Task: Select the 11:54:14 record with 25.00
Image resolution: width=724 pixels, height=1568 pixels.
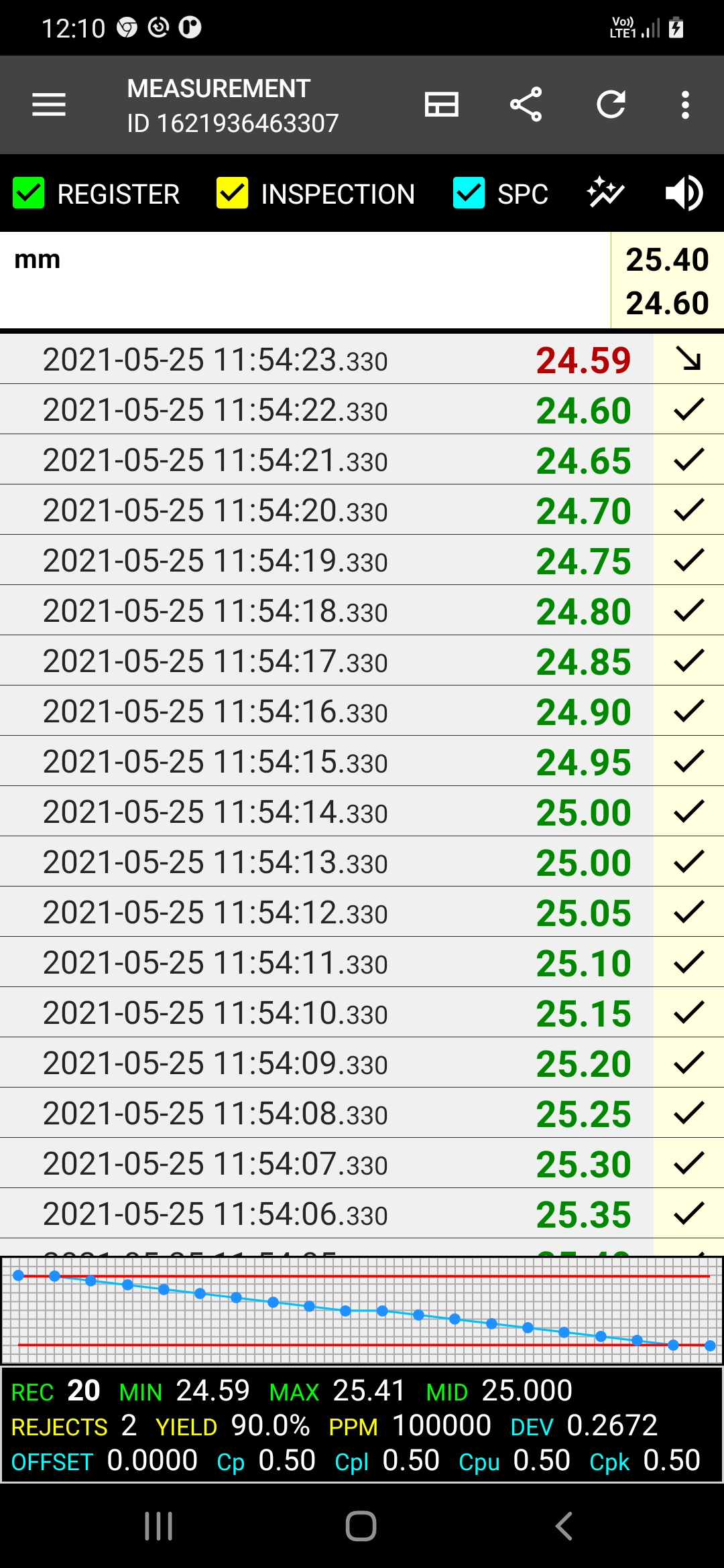Action: (x=362, y=811)
